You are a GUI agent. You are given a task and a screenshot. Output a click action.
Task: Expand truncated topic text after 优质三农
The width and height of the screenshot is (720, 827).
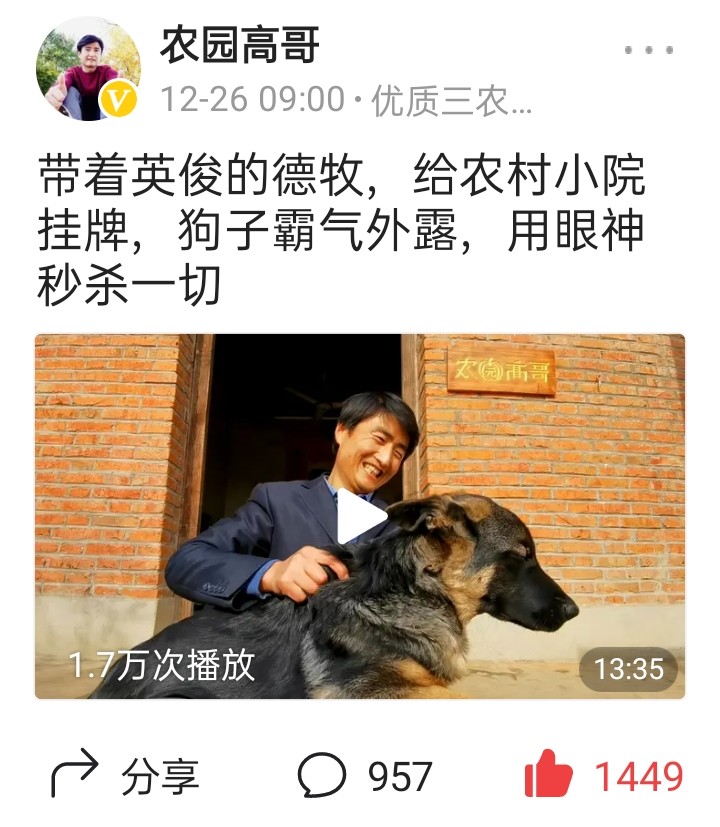coord(519,94)
